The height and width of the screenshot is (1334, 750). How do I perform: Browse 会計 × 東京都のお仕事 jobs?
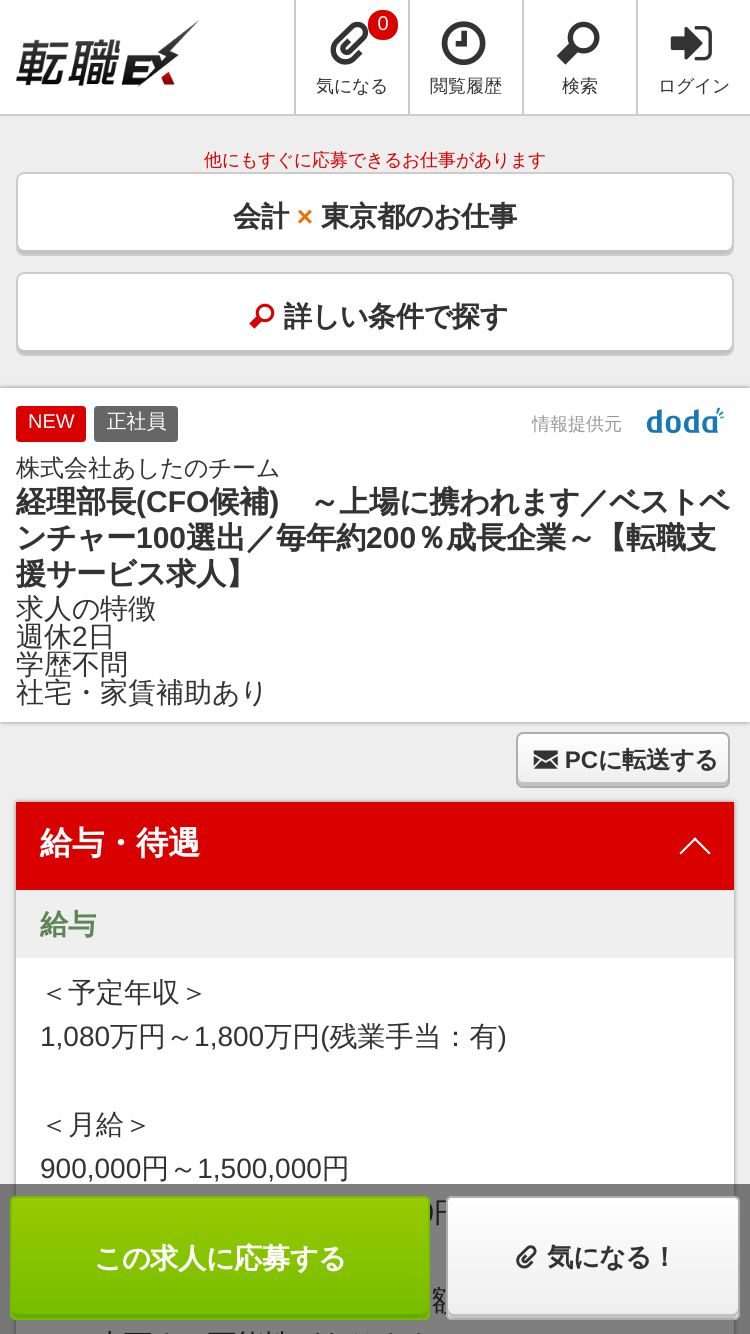click(375, 214)
